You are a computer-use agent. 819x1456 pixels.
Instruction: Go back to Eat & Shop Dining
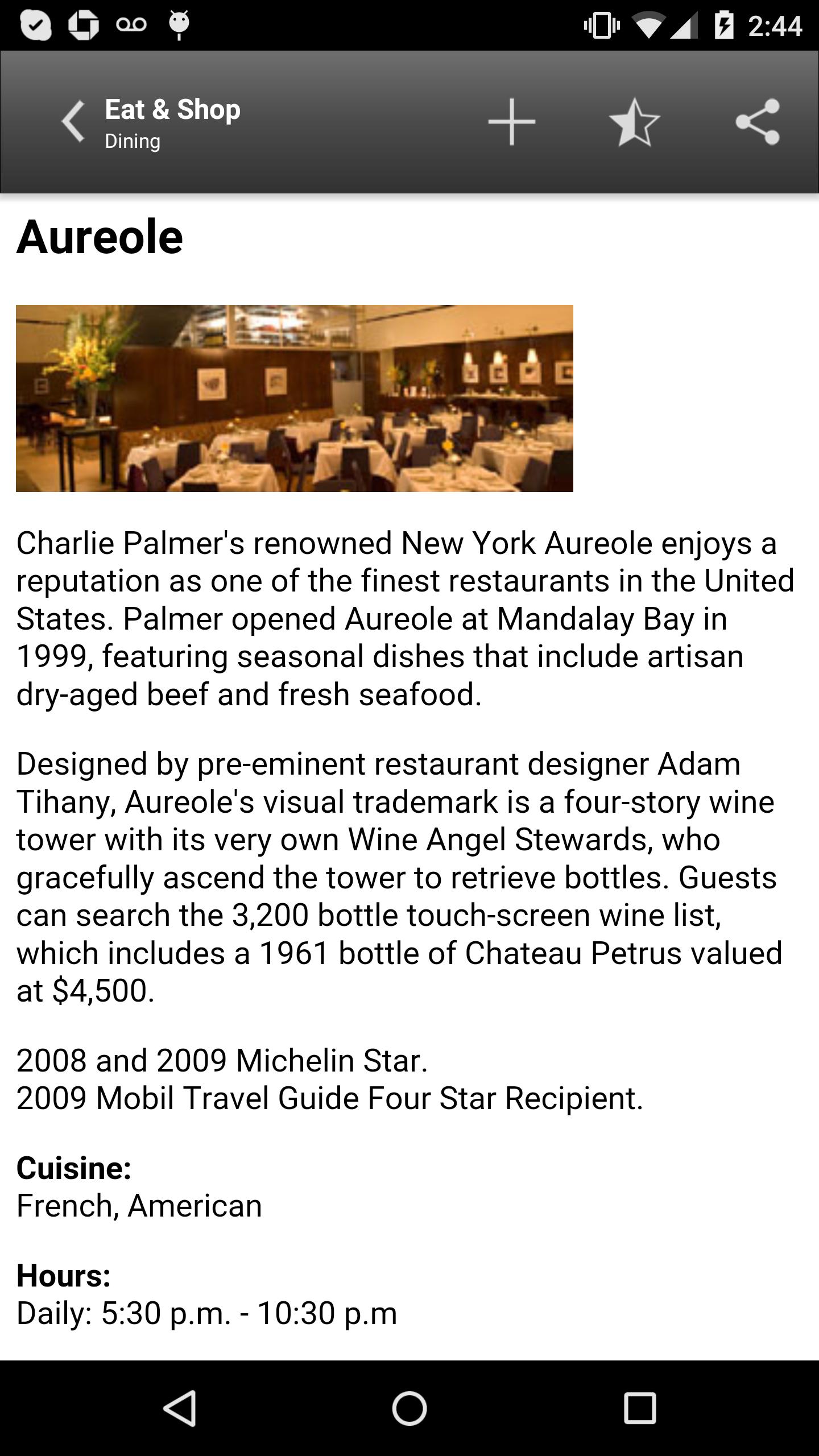click(x=74, y=122)
